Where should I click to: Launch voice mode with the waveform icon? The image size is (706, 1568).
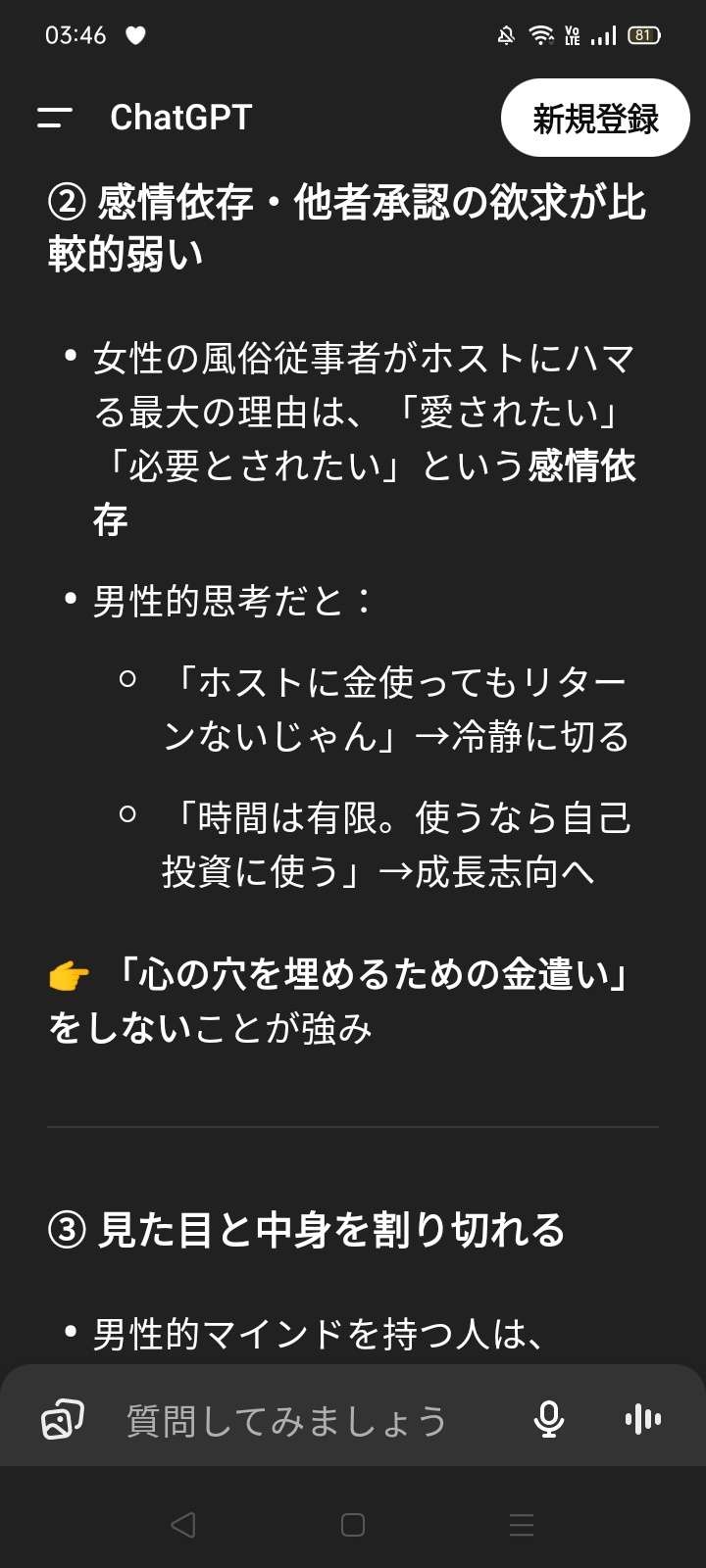(642, 1419)
